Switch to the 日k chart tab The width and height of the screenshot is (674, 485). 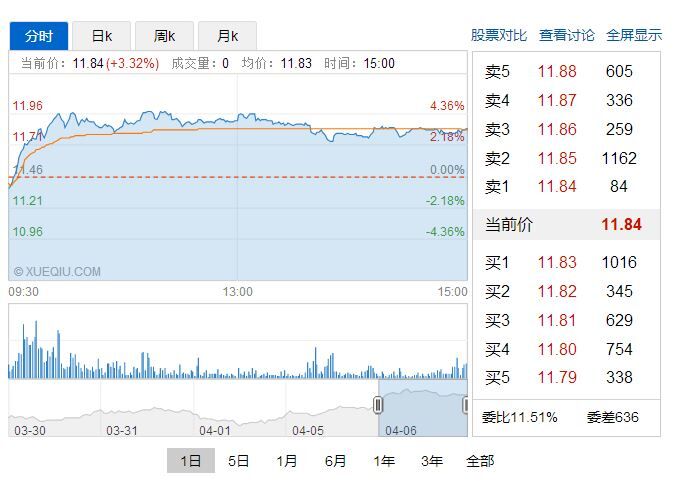click(x=101, y=36)
